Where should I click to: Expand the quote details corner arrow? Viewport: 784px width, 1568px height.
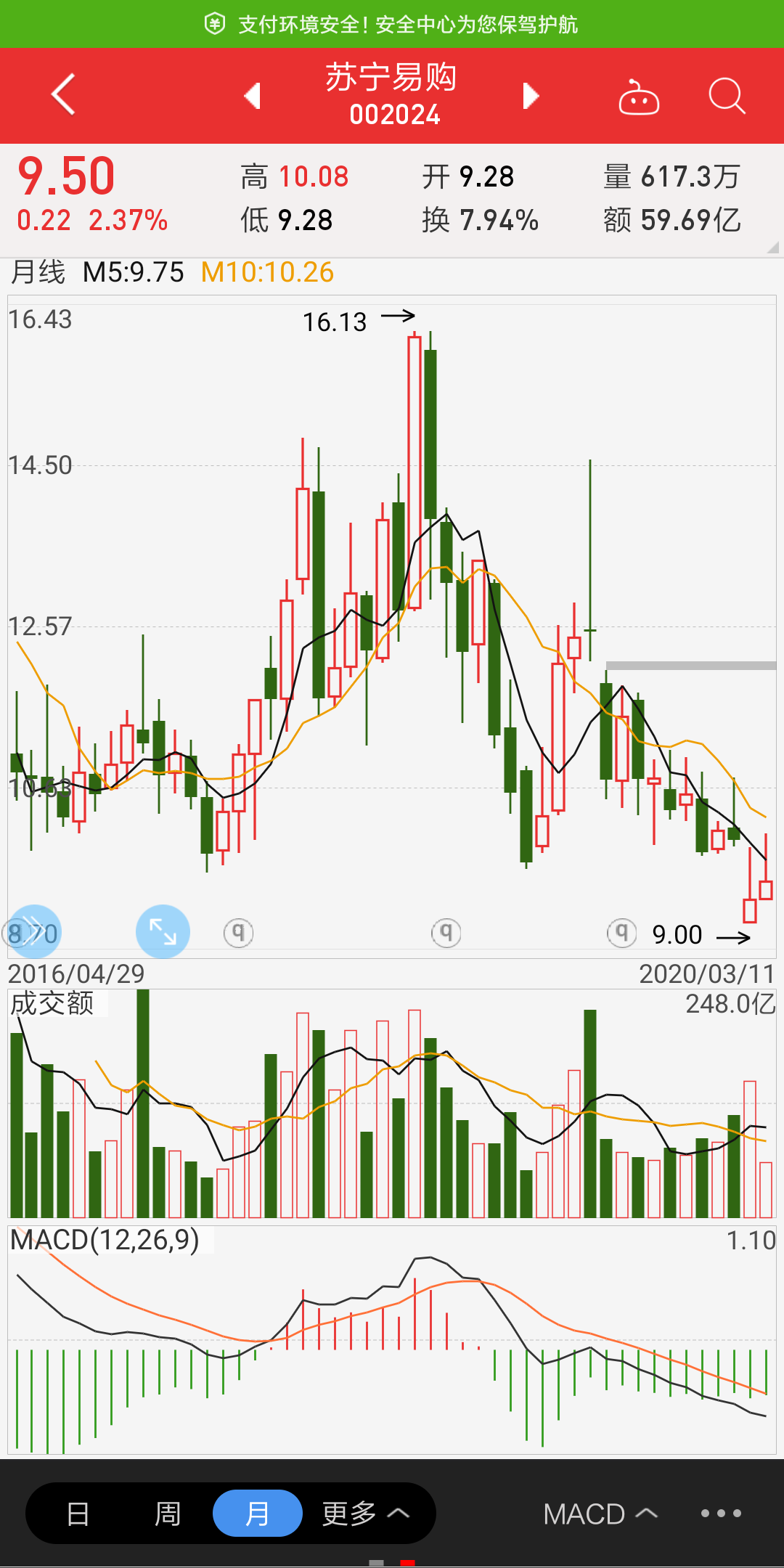[772, 248]
